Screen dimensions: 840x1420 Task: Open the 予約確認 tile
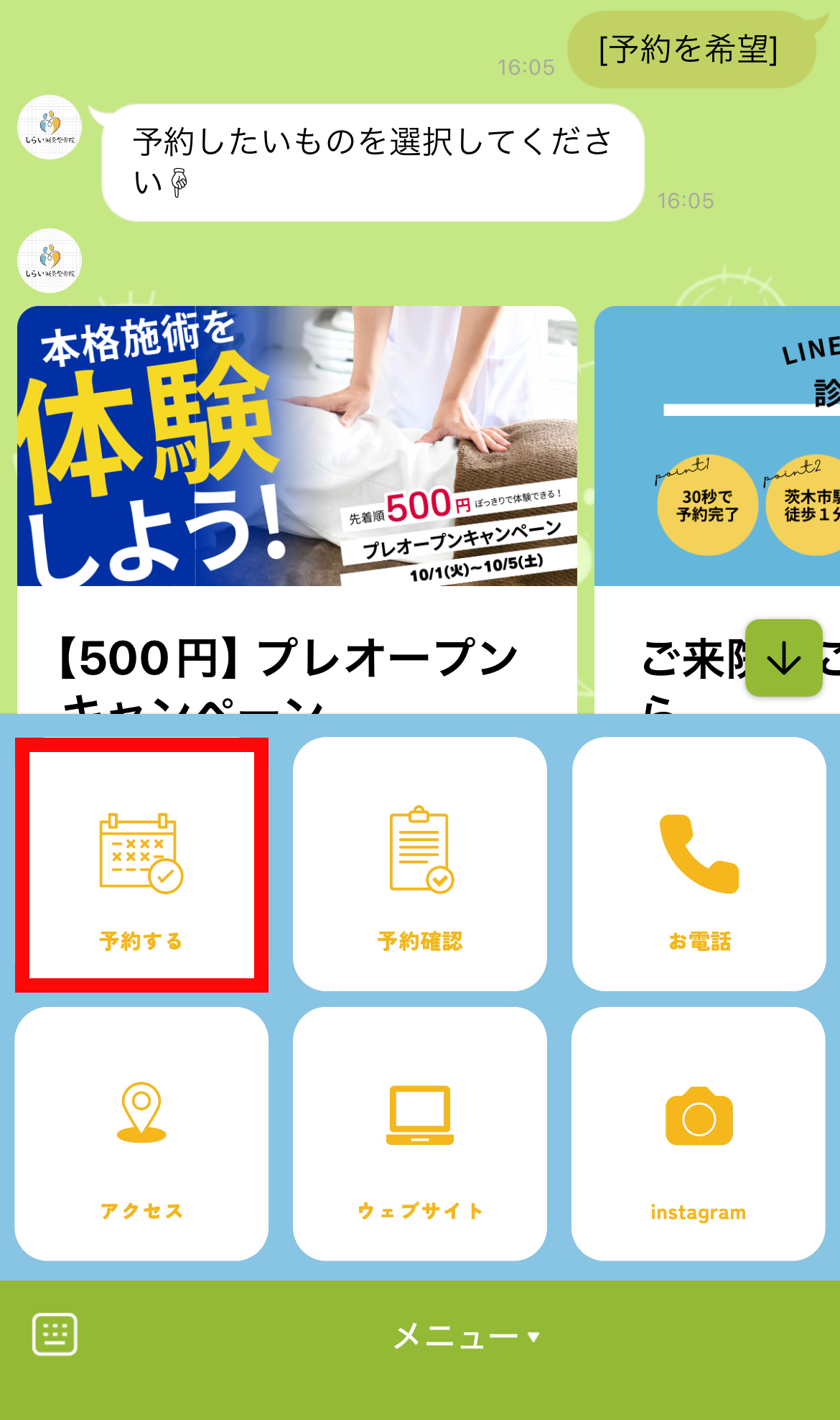pos(420,865)
